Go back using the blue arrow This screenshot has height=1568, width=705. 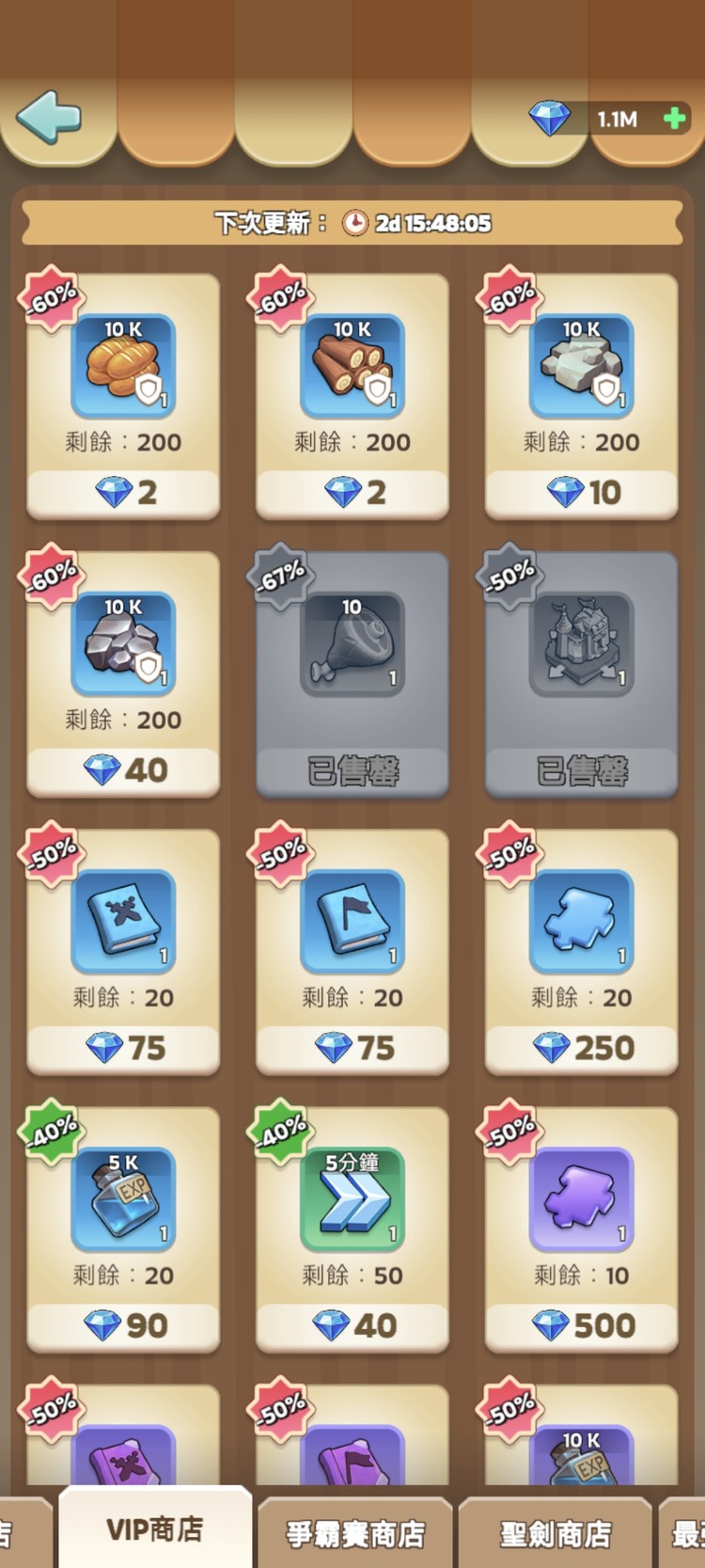pyautogui.click(x=45, y=117)
